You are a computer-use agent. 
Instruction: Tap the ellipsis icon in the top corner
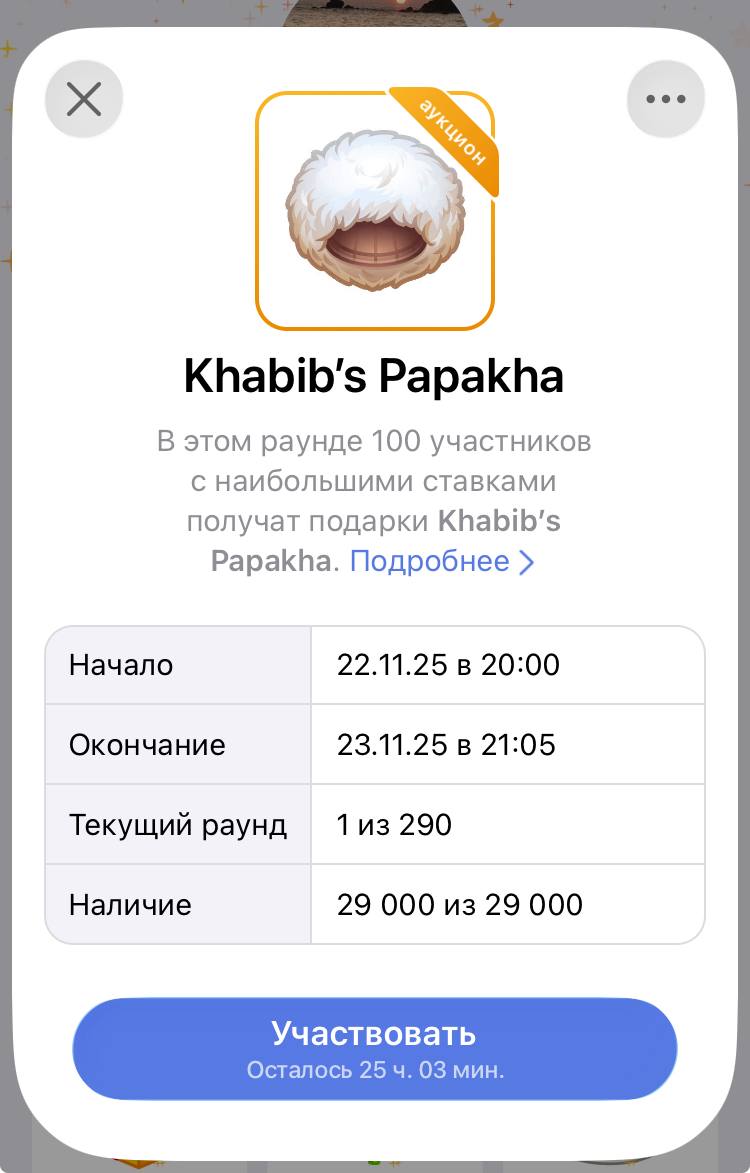point(666,98)
